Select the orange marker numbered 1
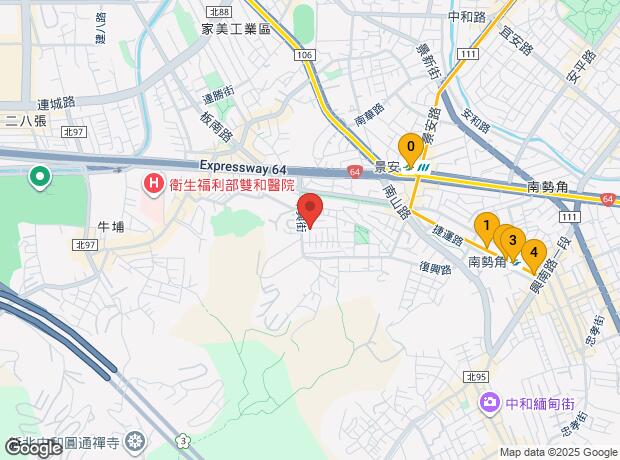The image size is (620, 460). pyautogui.click(x=486, y=227)
